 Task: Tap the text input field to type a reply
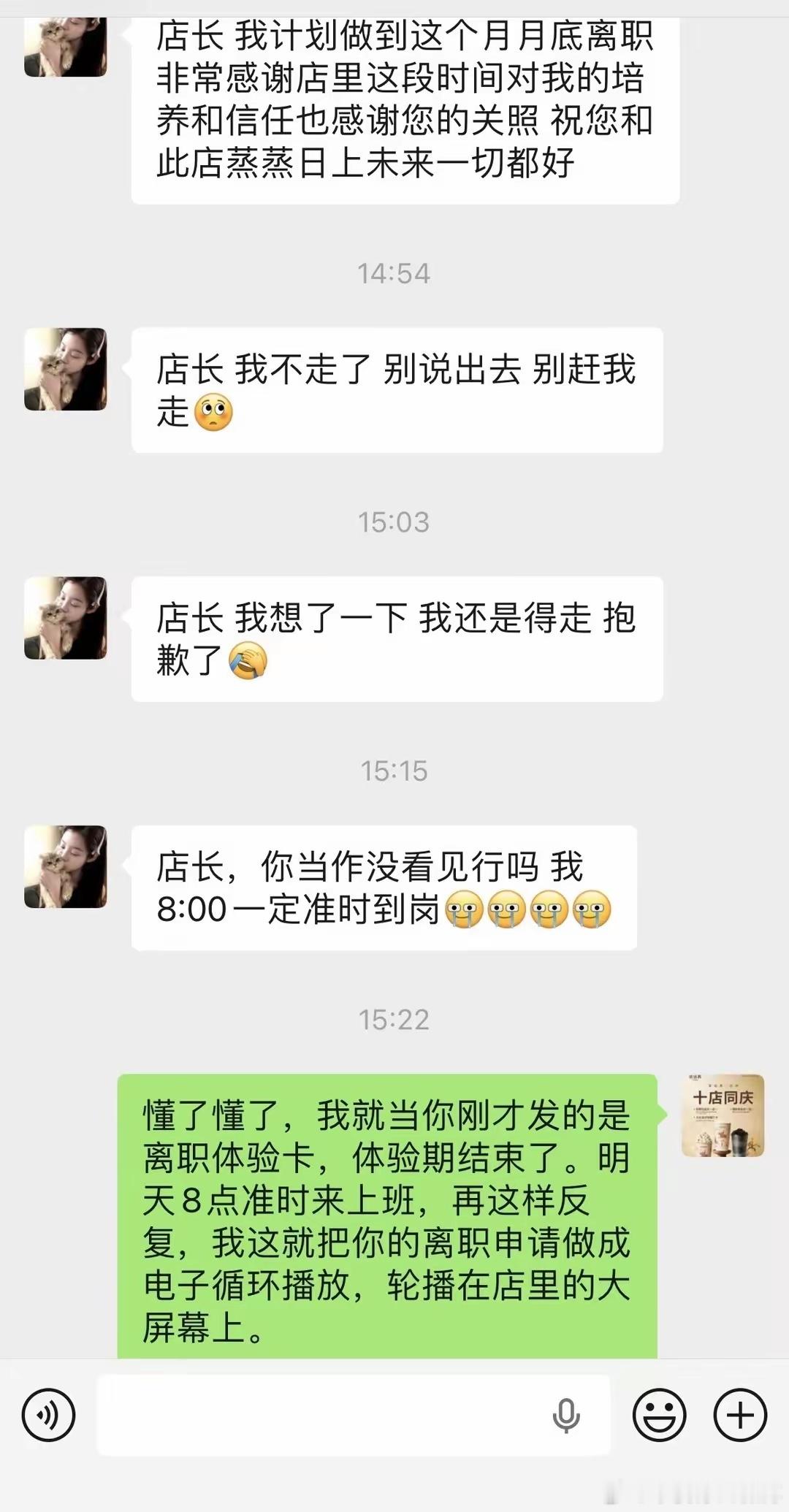(x=314, y=1416)
